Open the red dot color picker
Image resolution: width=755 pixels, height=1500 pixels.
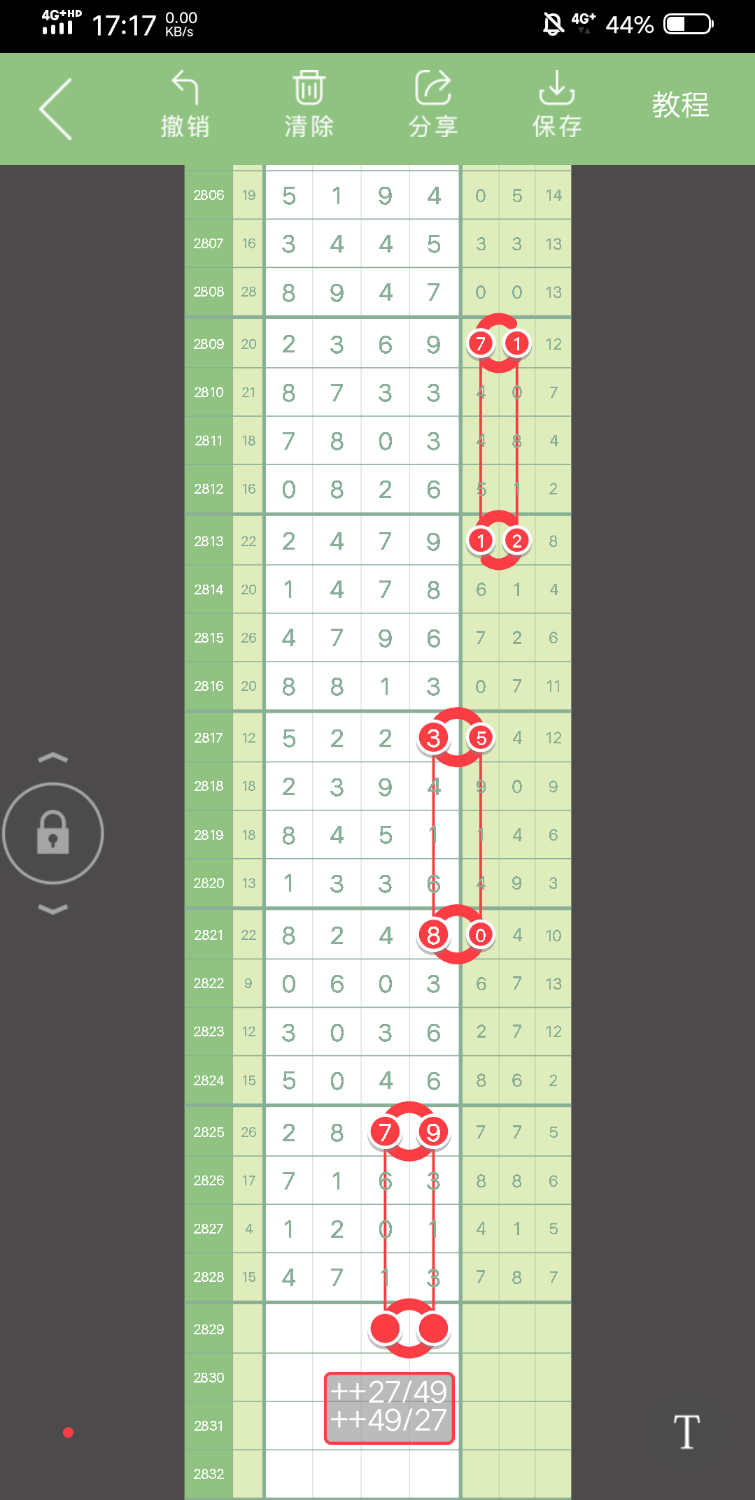68,1433
